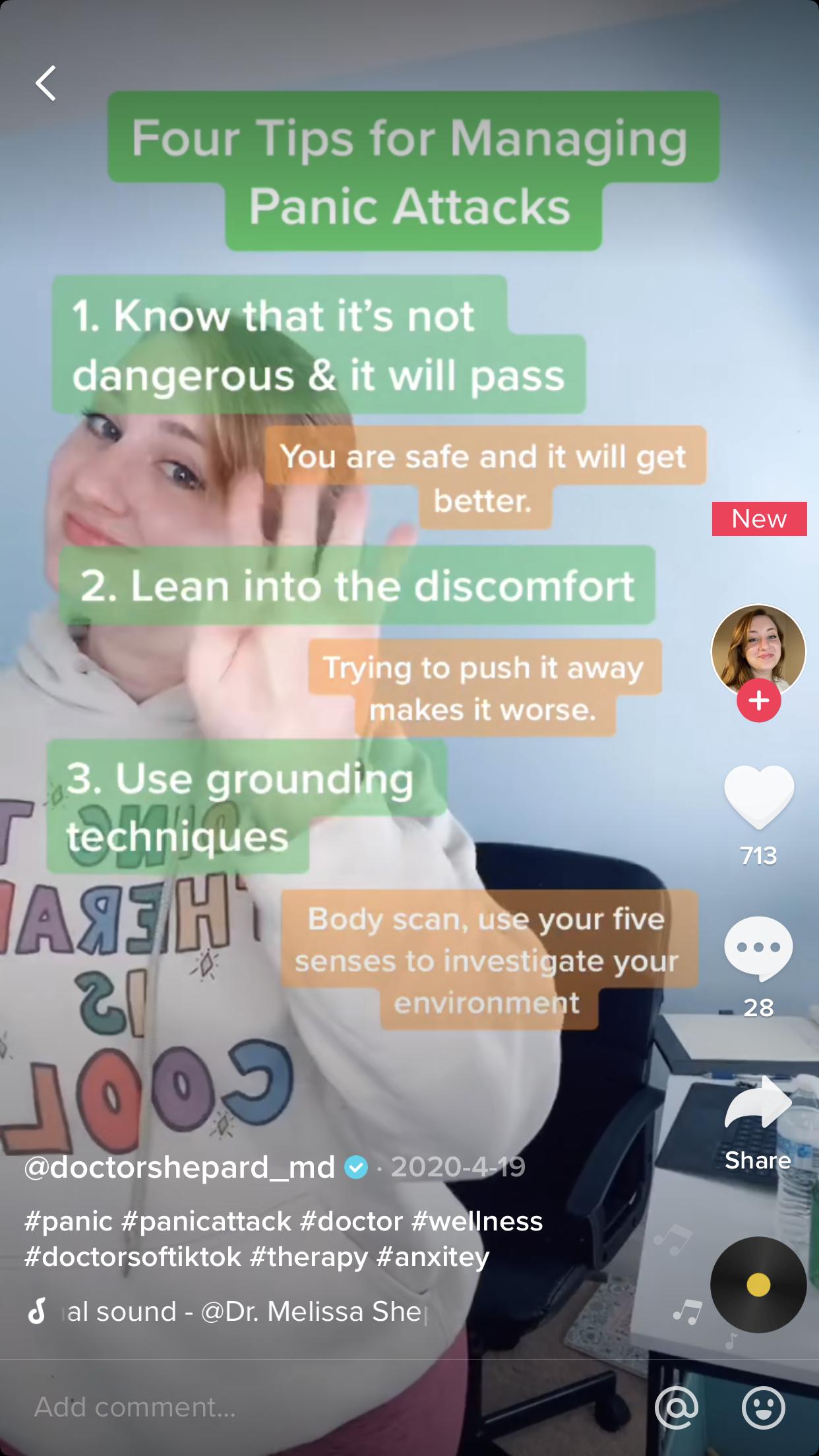Open the spinning sound disc

pos(758,1285)
